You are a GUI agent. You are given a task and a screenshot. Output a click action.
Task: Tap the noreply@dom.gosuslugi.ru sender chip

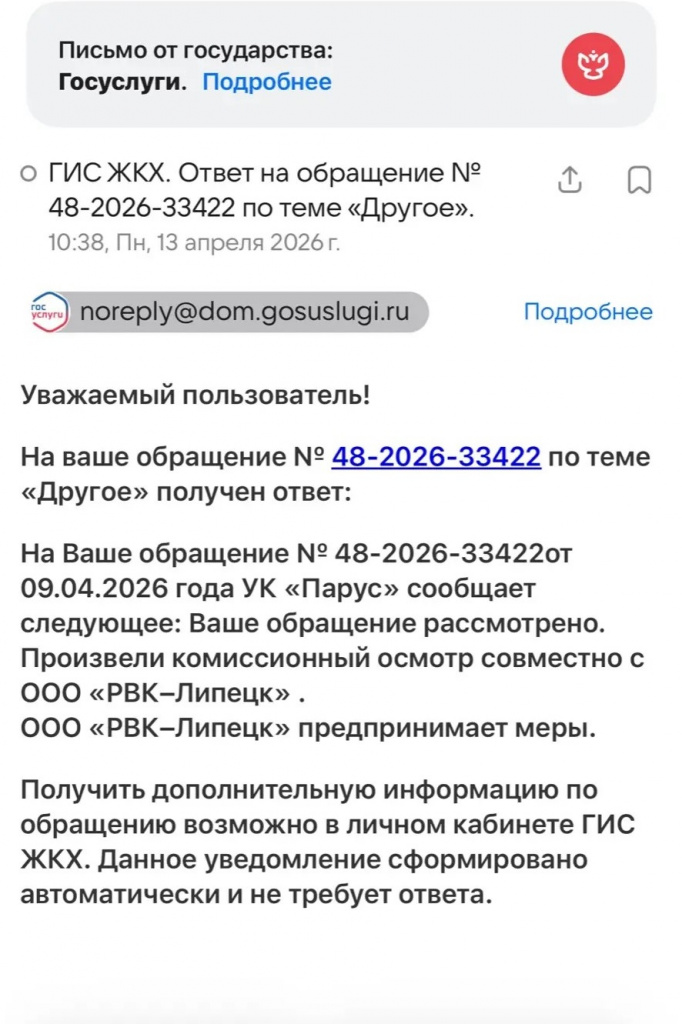tap(228, 312)
